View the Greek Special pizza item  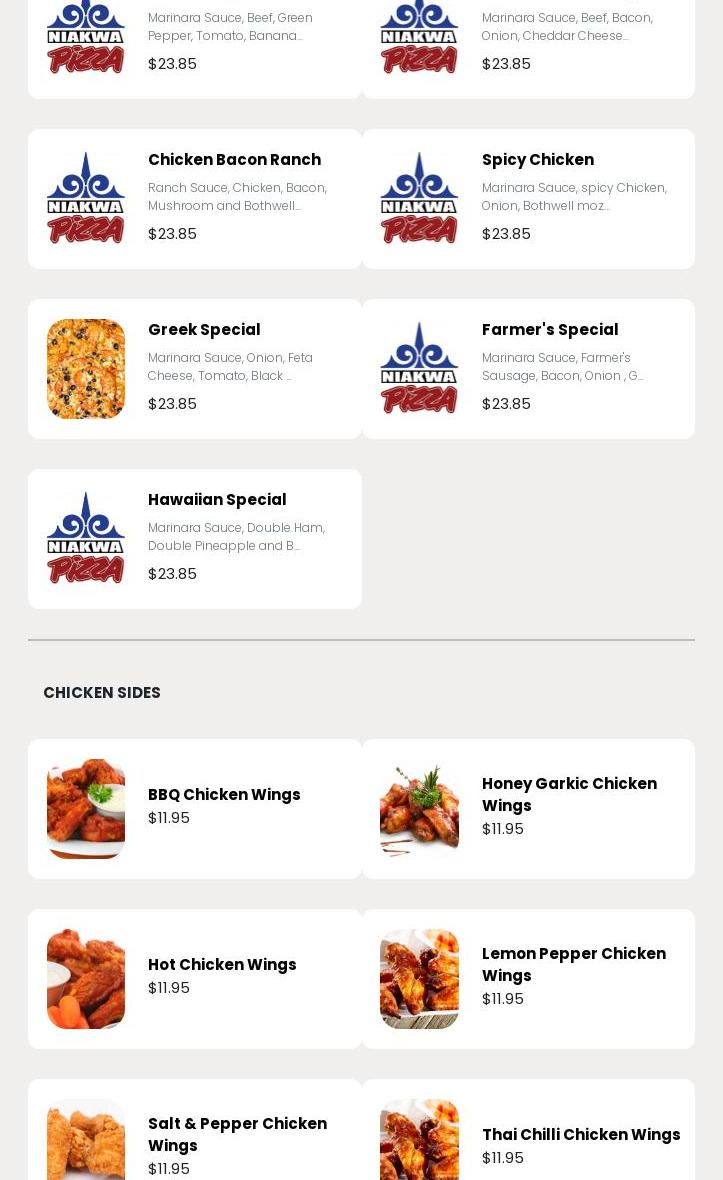pyautogui.click(x=195, y=369)
